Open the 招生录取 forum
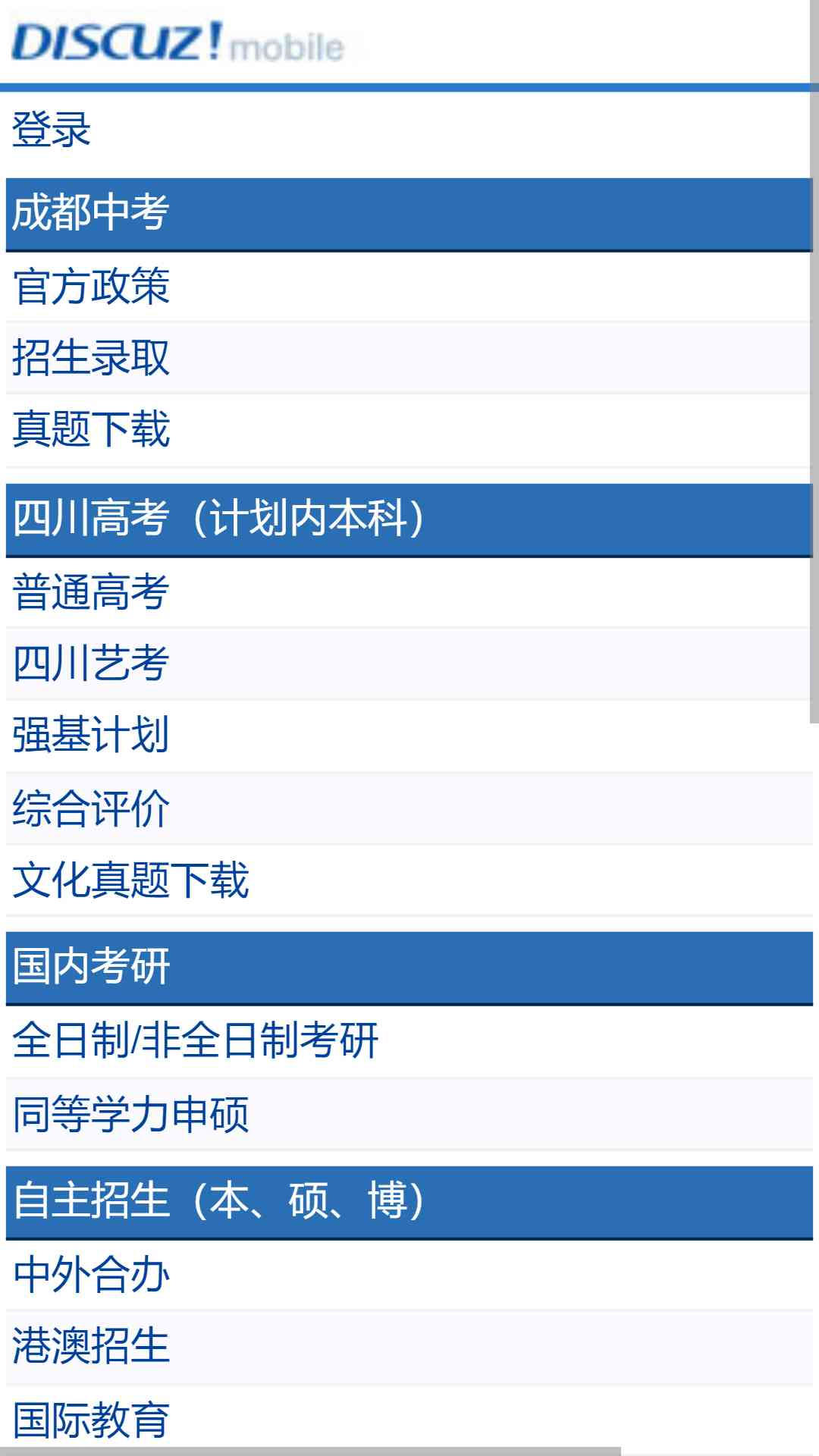The width and height of the screenshot is (819, 1456). (x=91, y=358)
